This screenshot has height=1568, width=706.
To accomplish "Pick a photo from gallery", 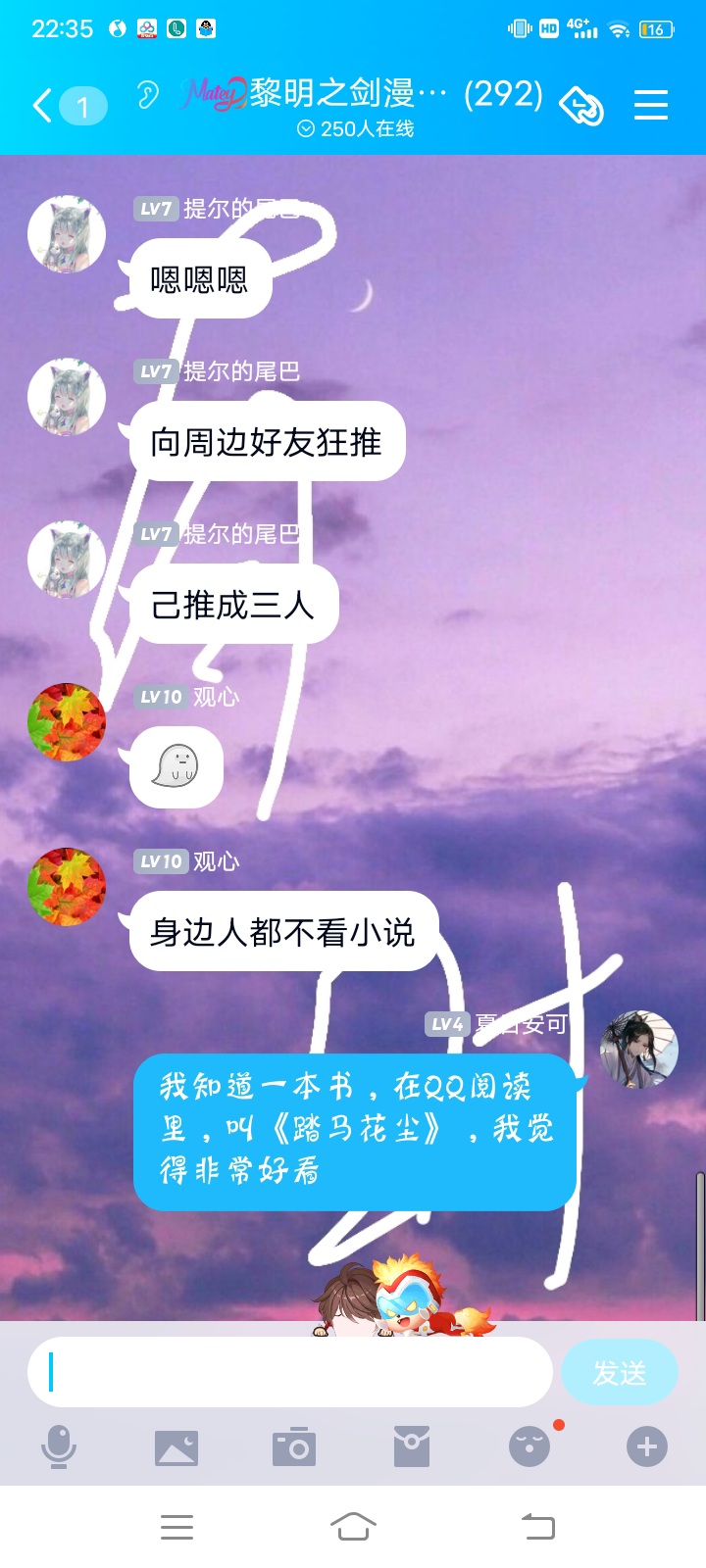I will 176,1446.
